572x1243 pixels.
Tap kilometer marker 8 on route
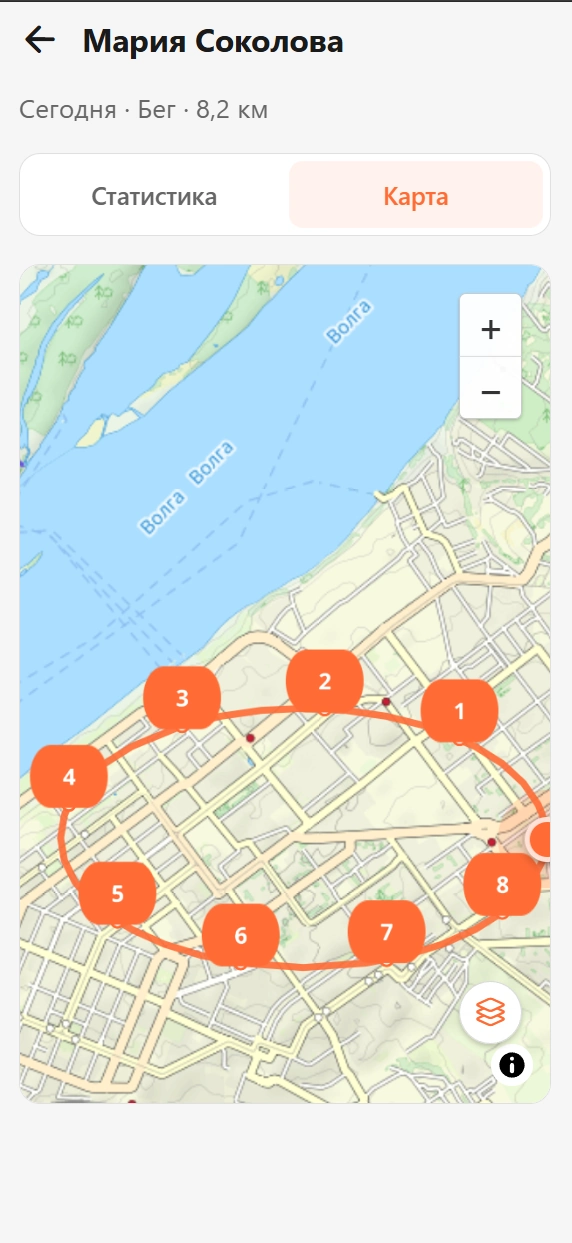502,884
